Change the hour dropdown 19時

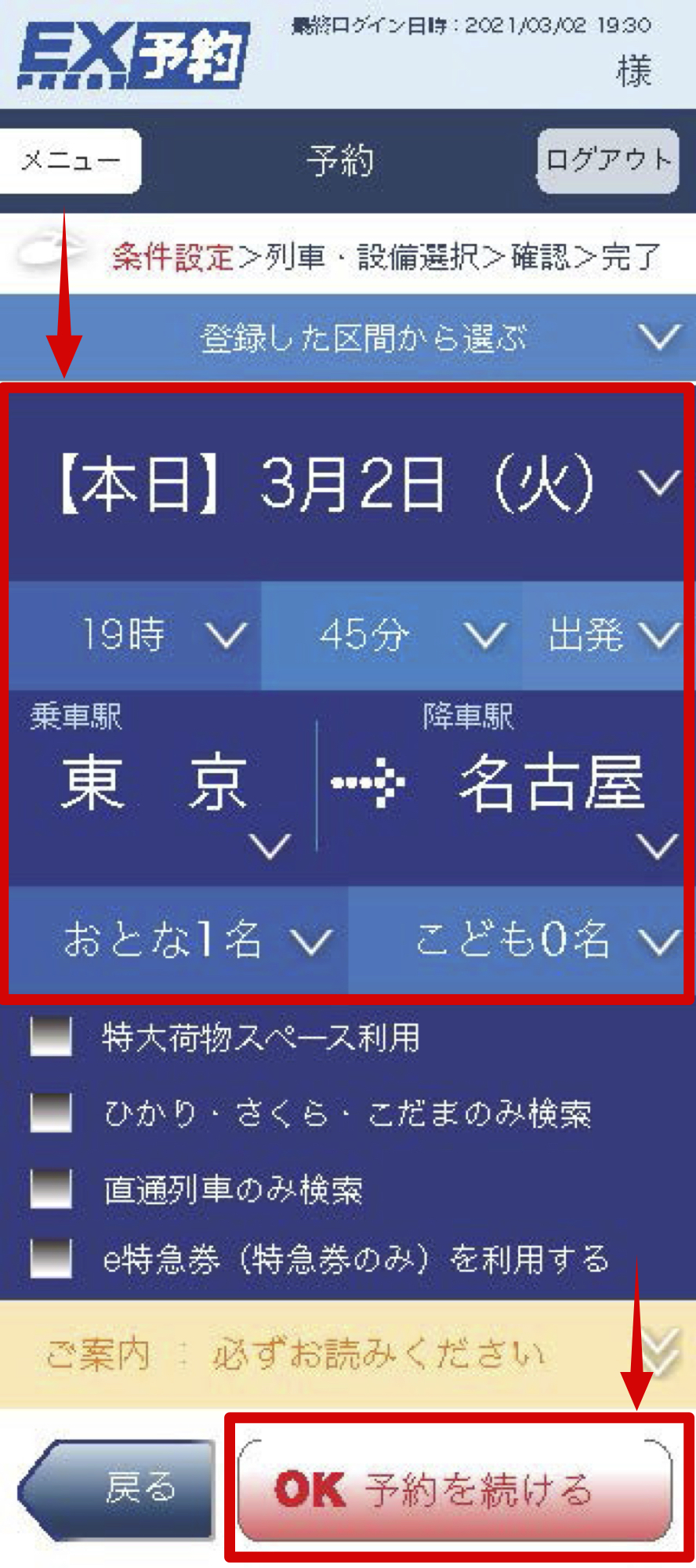(x=135, y=635)
